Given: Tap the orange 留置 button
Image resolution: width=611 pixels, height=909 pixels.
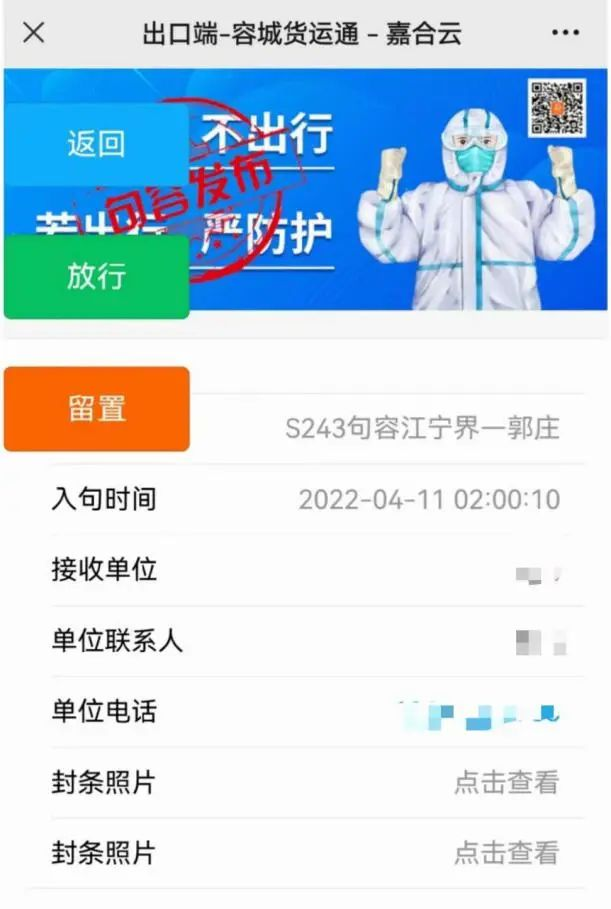Looking at the screenshot, I should click(96, 408).
